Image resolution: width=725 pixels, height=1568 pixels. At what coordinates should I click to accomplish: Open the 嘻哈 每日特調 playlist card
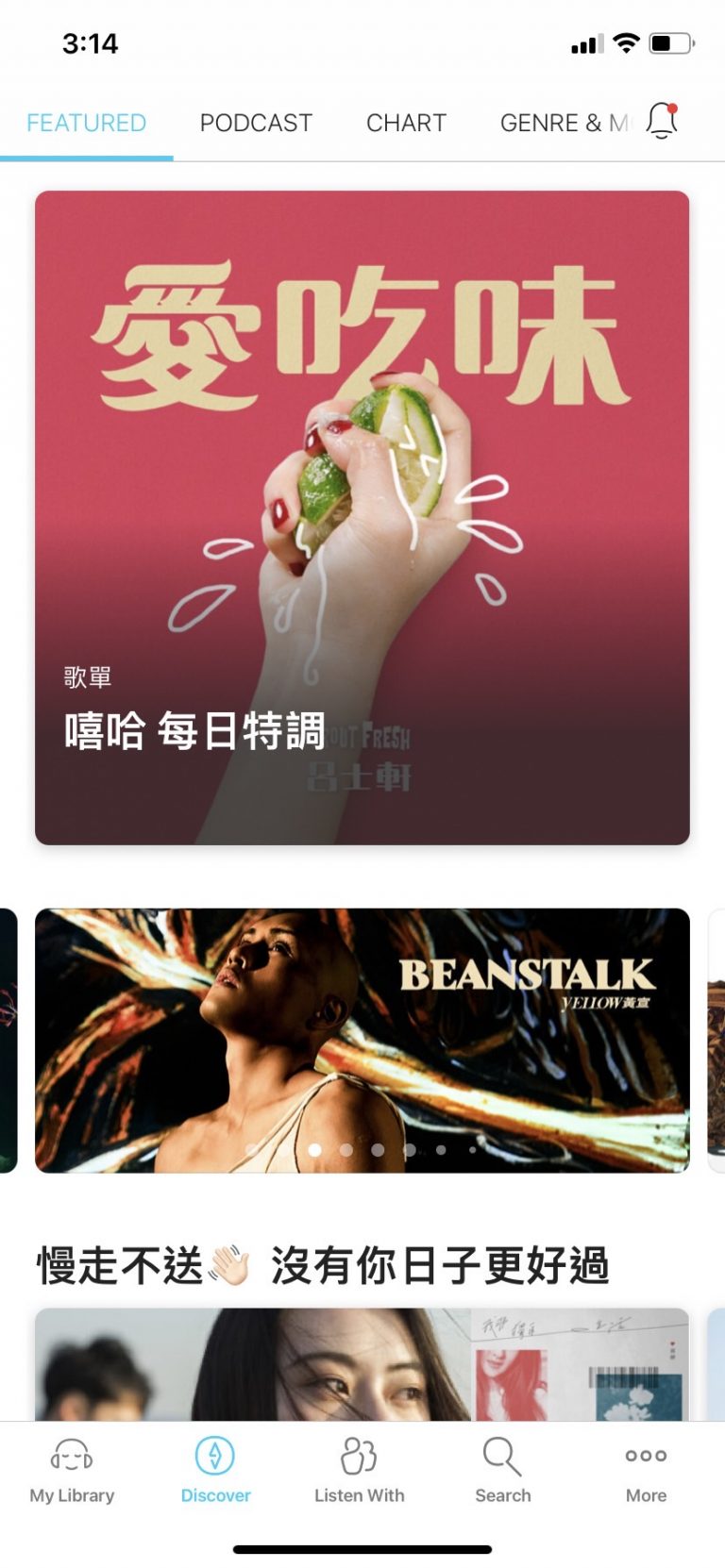(x=362, y=517)
